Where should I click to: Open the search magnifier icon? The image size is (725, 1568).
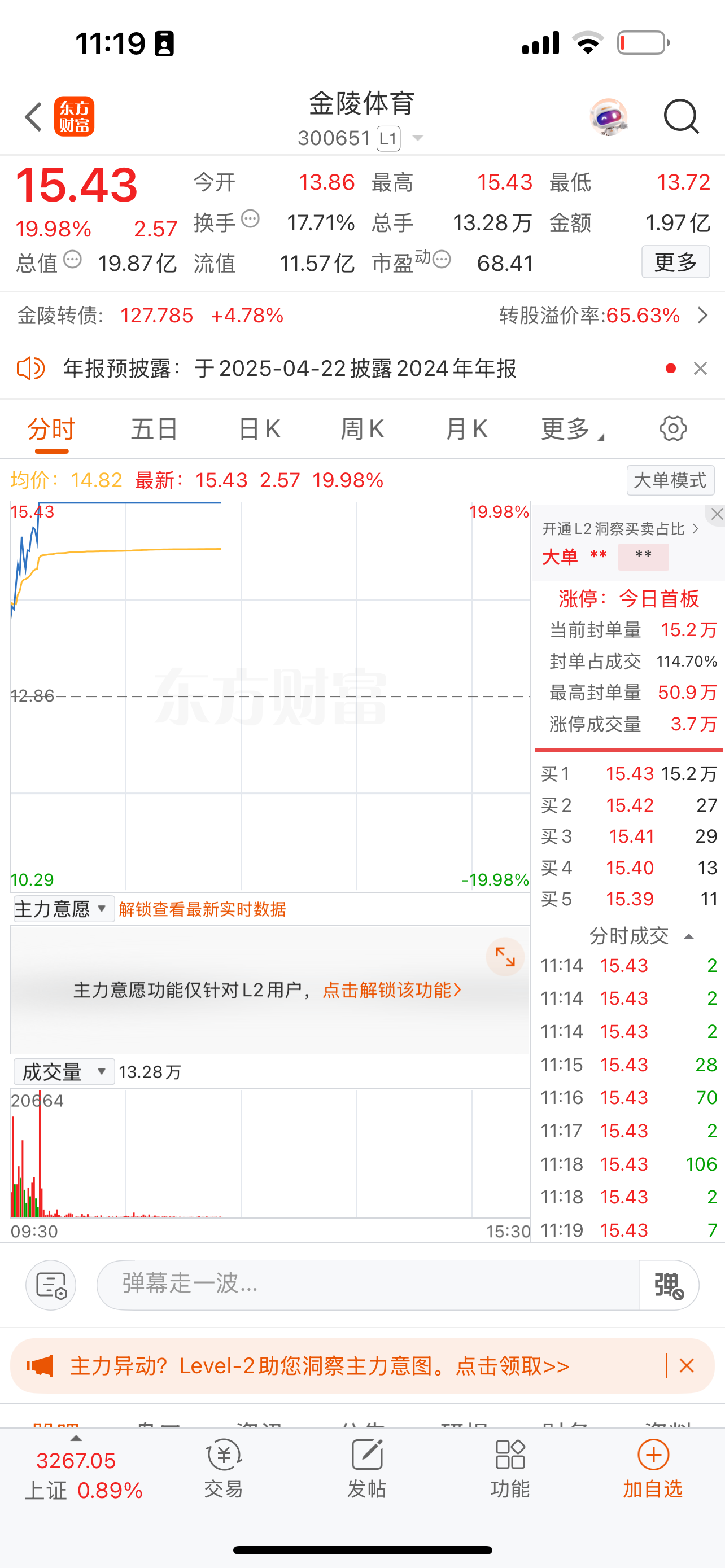point(680,116)
